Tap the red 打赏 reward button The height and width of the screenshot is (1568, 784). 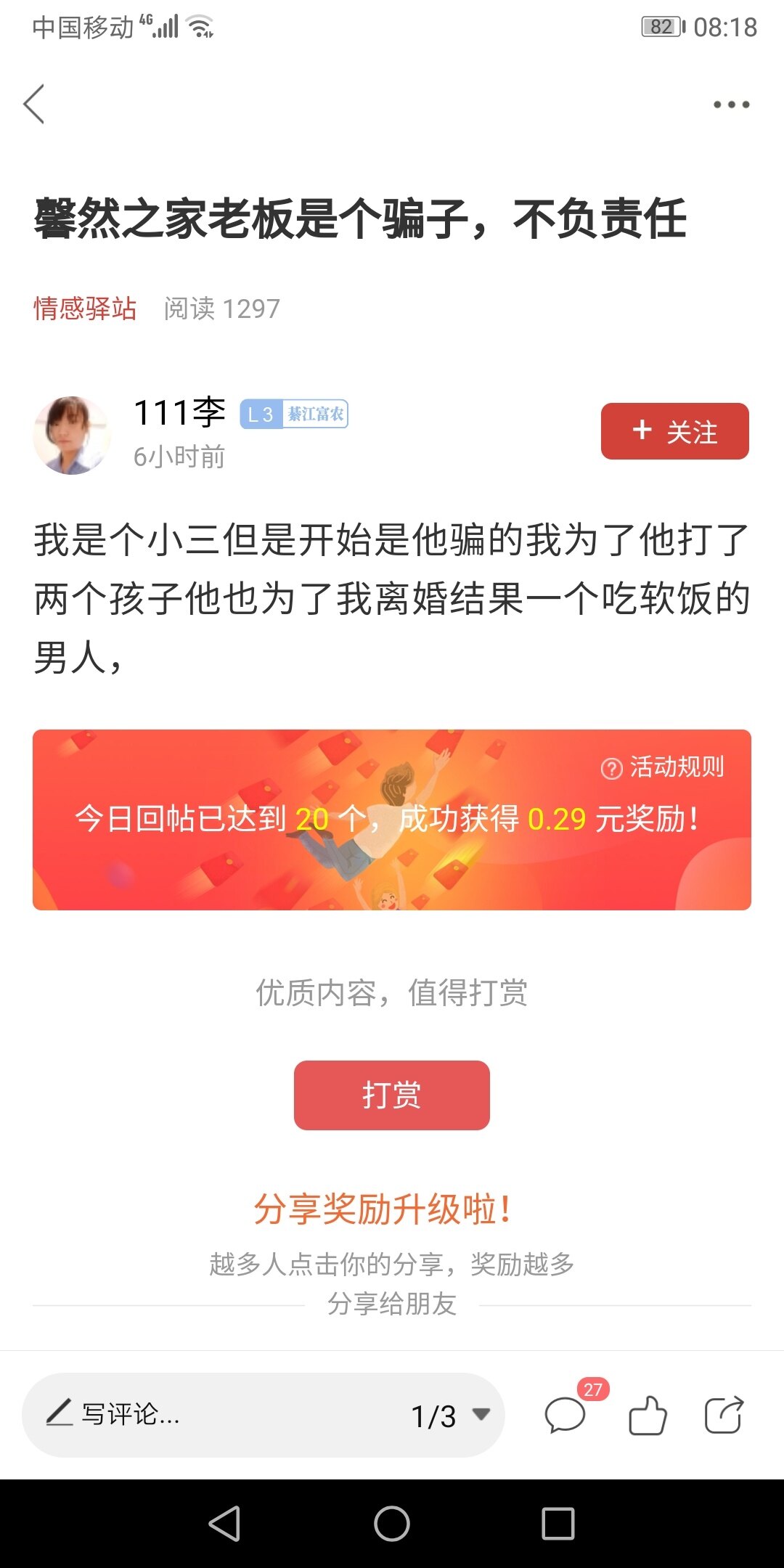coord(391,1095)
